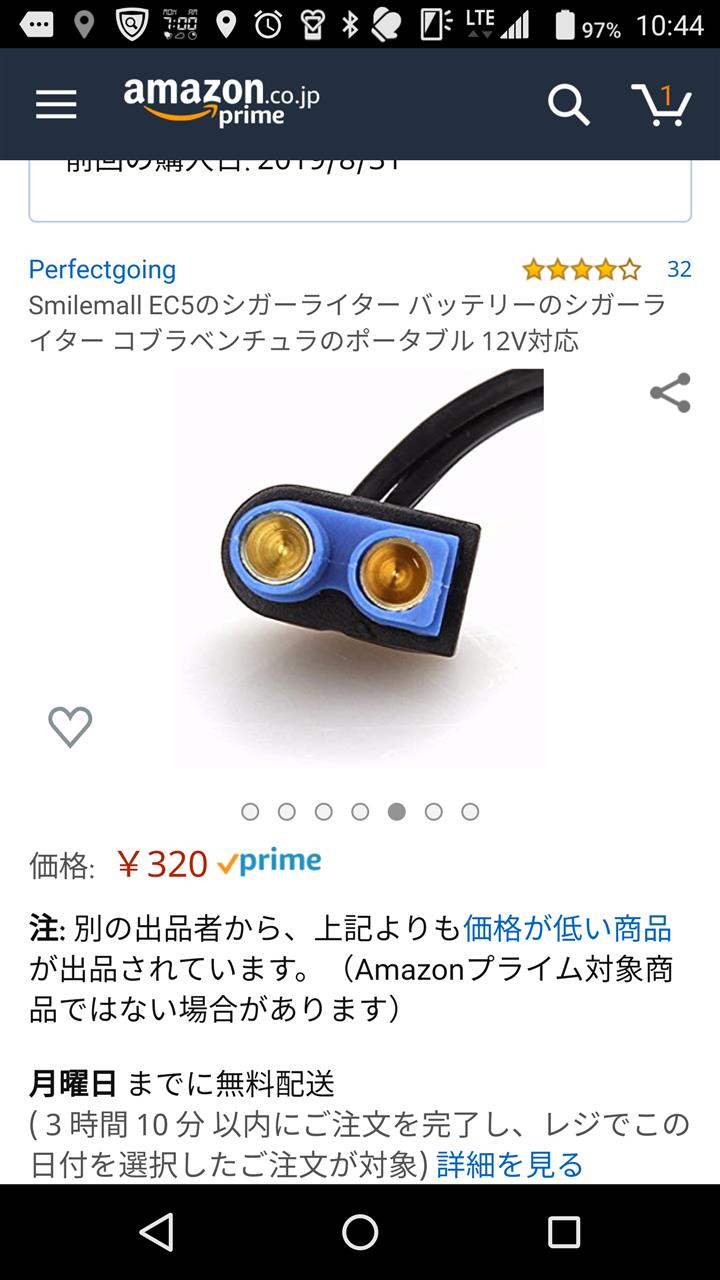Open the Perfectgoing brand link

coord(102,269)
